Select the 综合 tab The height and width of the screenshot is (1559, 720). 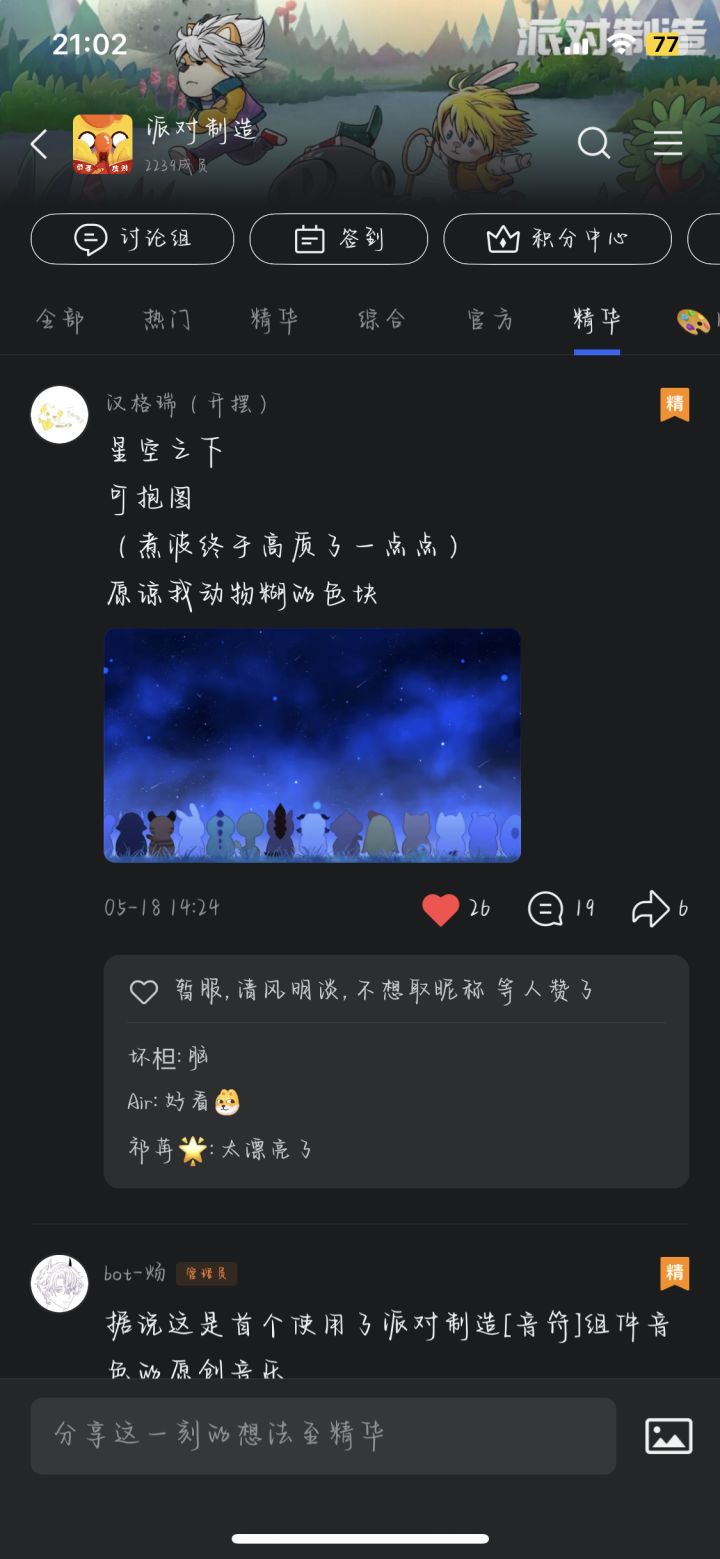pos(382,320)
